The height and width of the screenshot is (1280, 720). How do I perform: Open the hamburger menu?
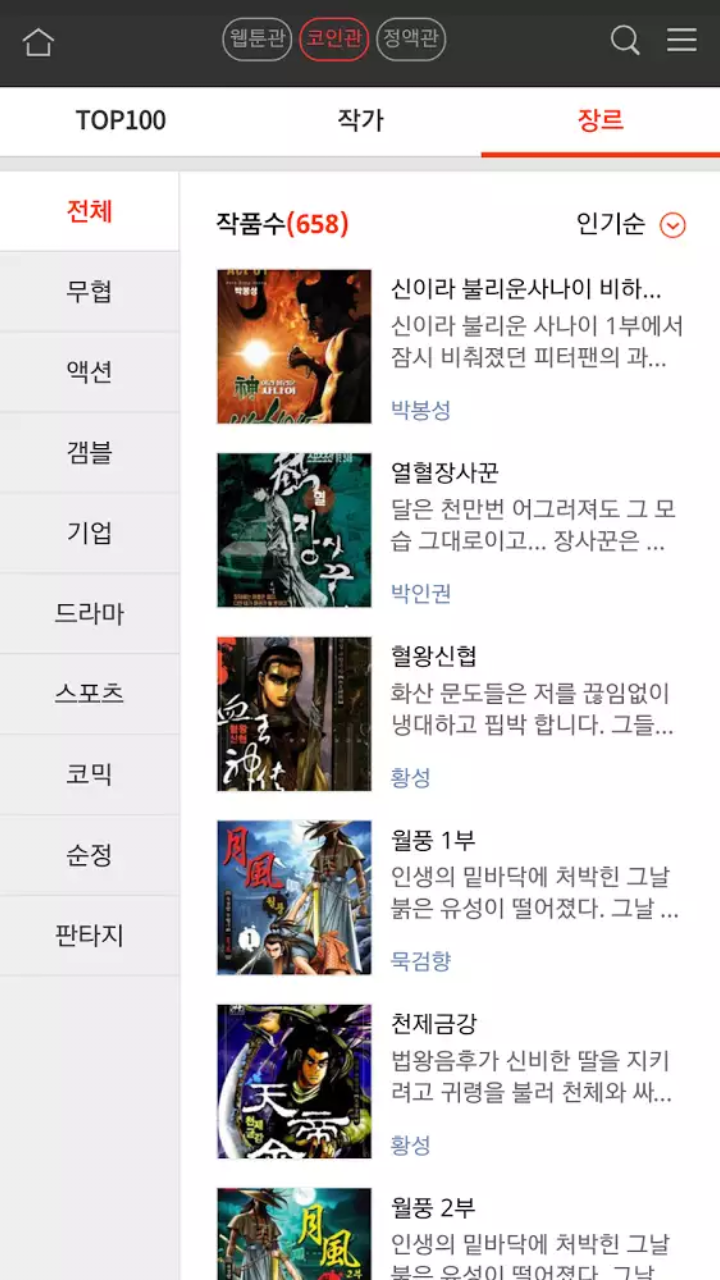click(x=681, y=41)
